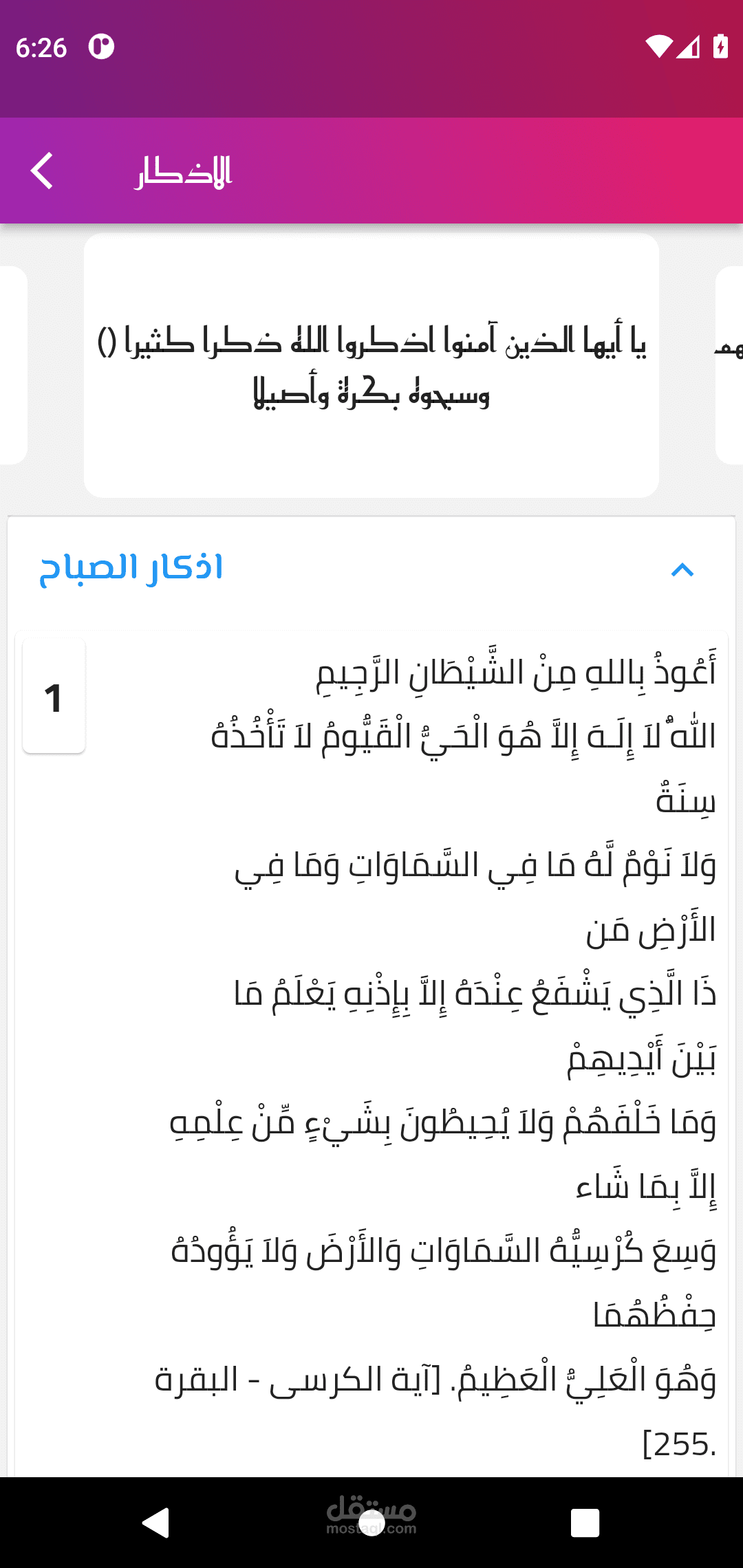Collapse the اذكار الصباح section
This screenshot has height=1568, width=743.
pos(682,569)
